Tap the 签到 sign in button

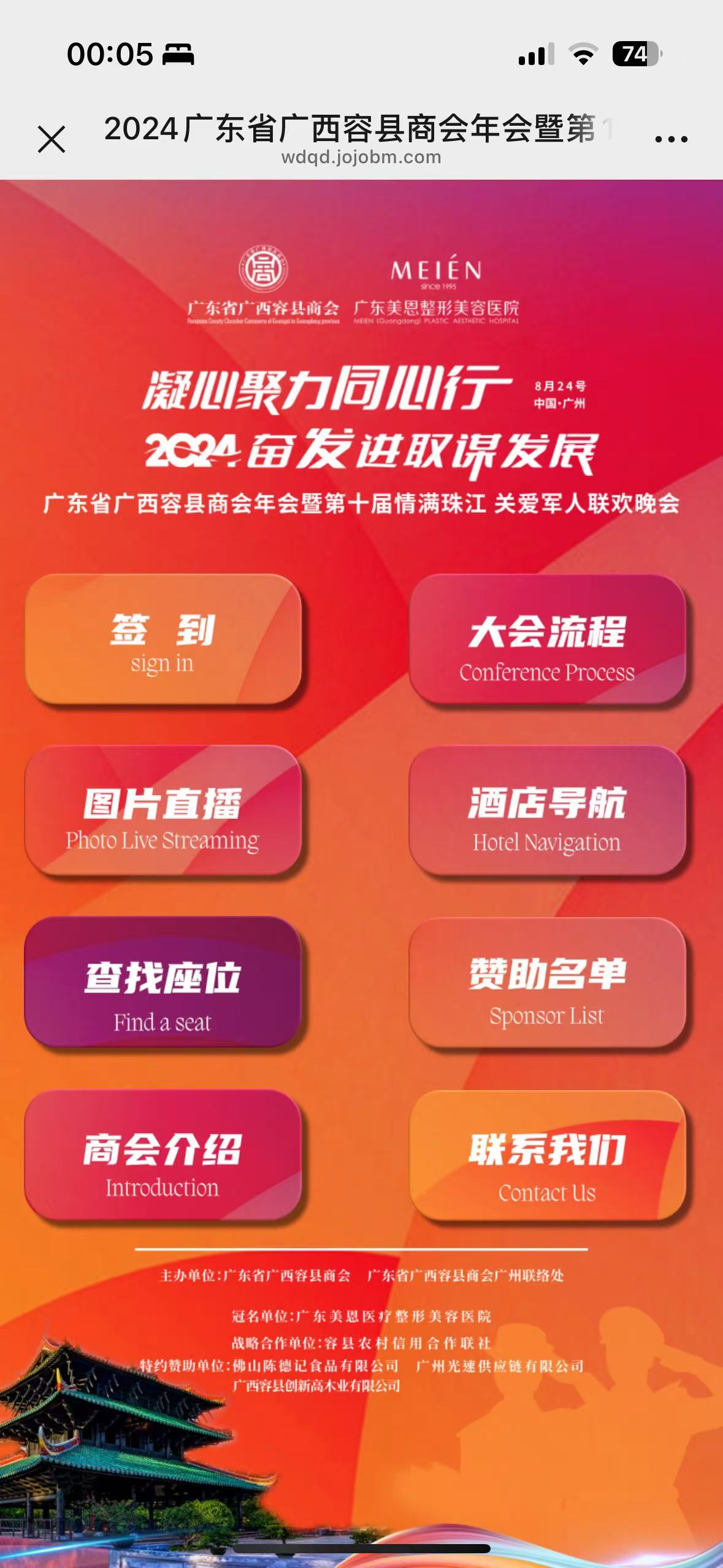pyautogui.click(x=163, y=639)
